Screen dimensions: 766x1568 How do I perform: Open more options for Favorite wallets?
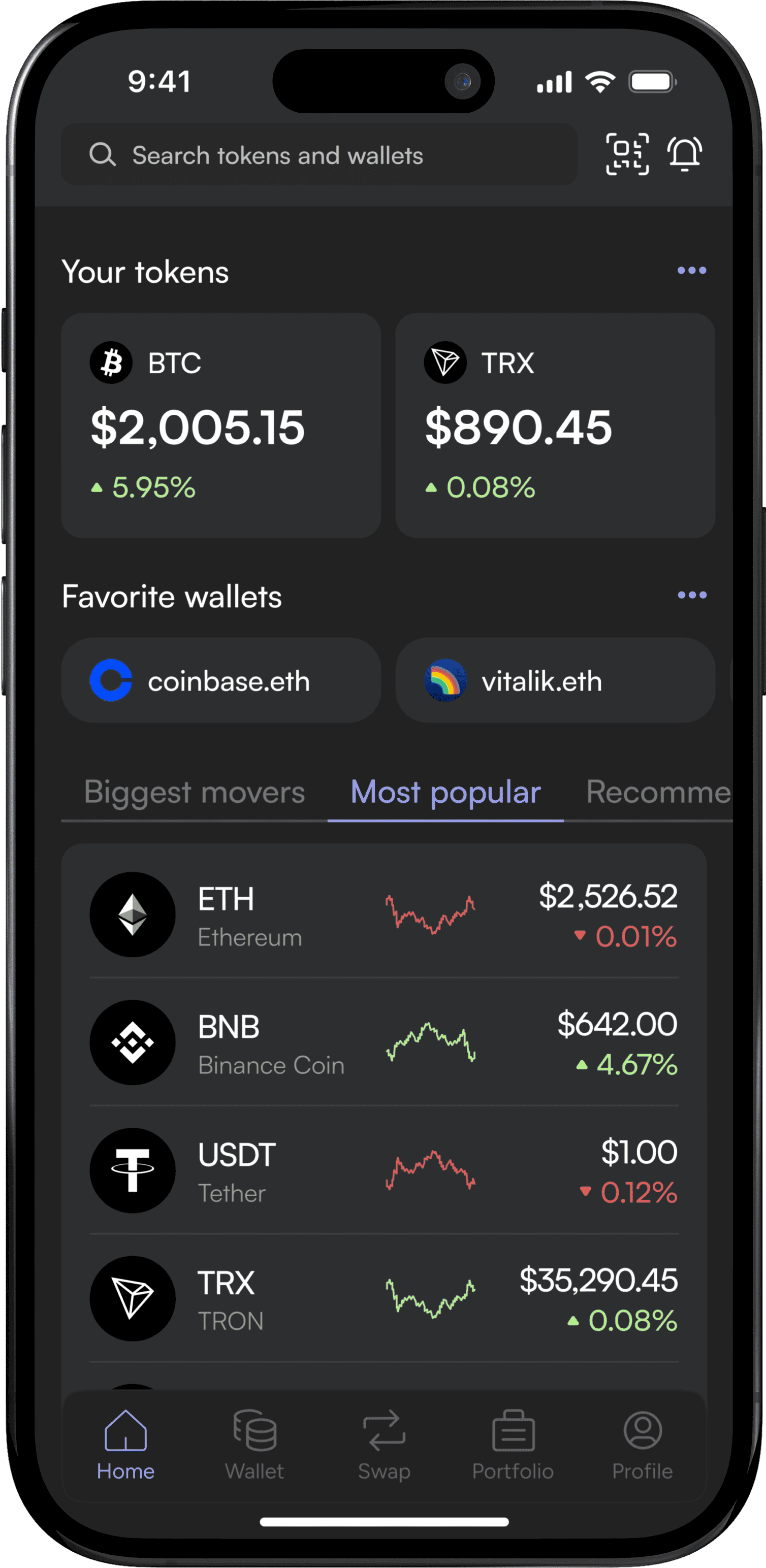[692, 595]
